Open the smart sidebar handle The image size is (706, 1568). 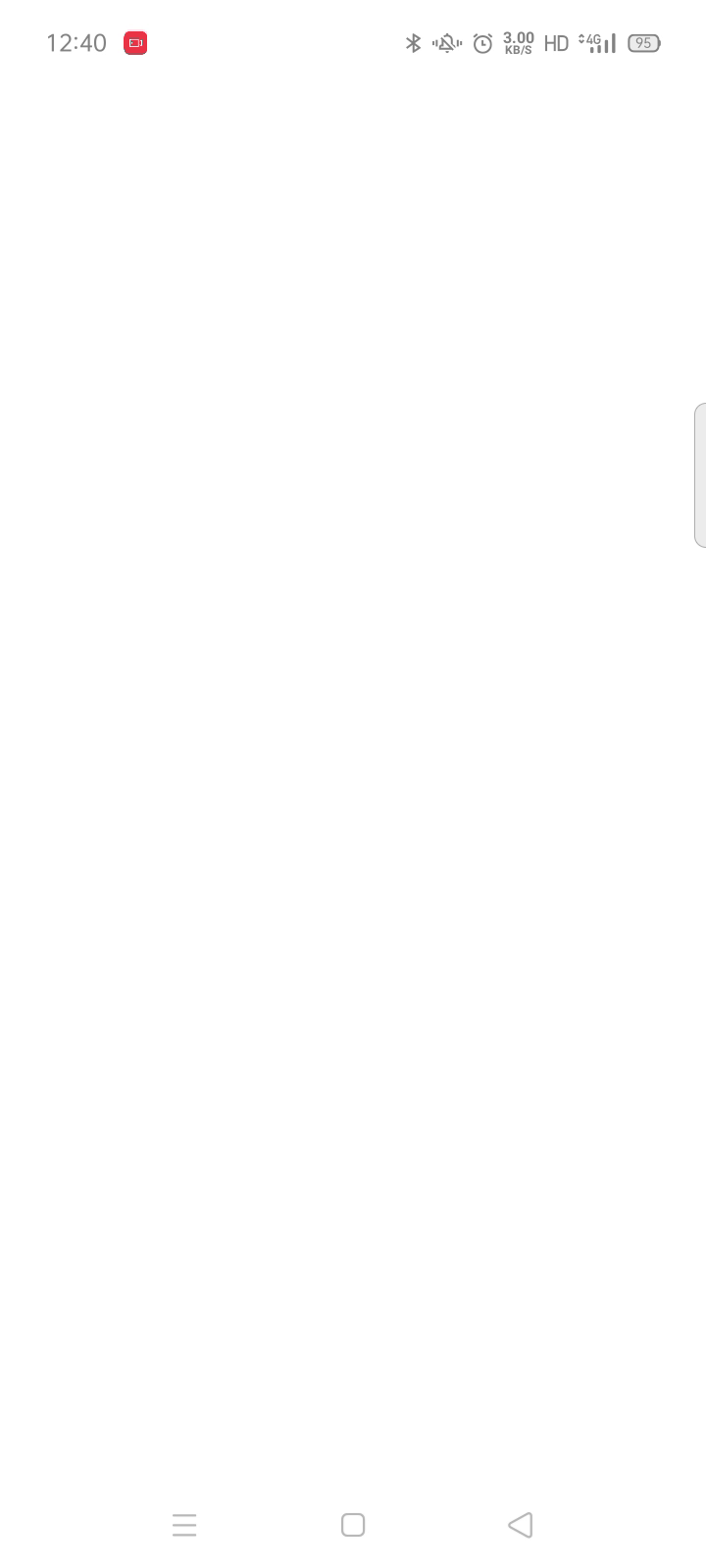coord(699,474)
